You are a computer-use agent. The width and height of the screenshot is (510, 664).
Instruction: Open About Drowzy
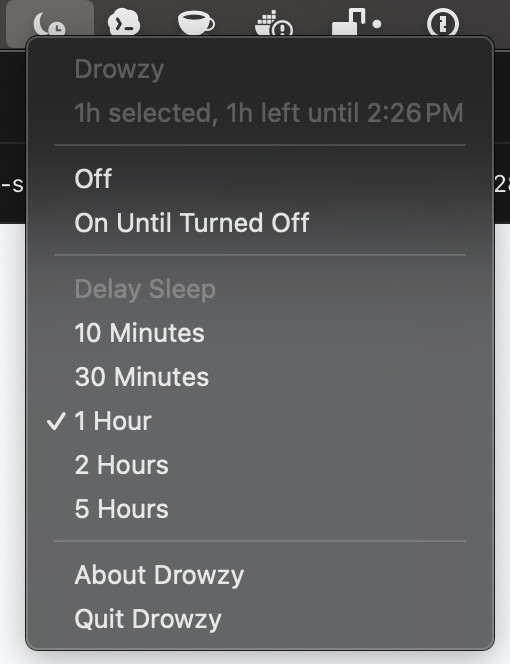(260, 575)
